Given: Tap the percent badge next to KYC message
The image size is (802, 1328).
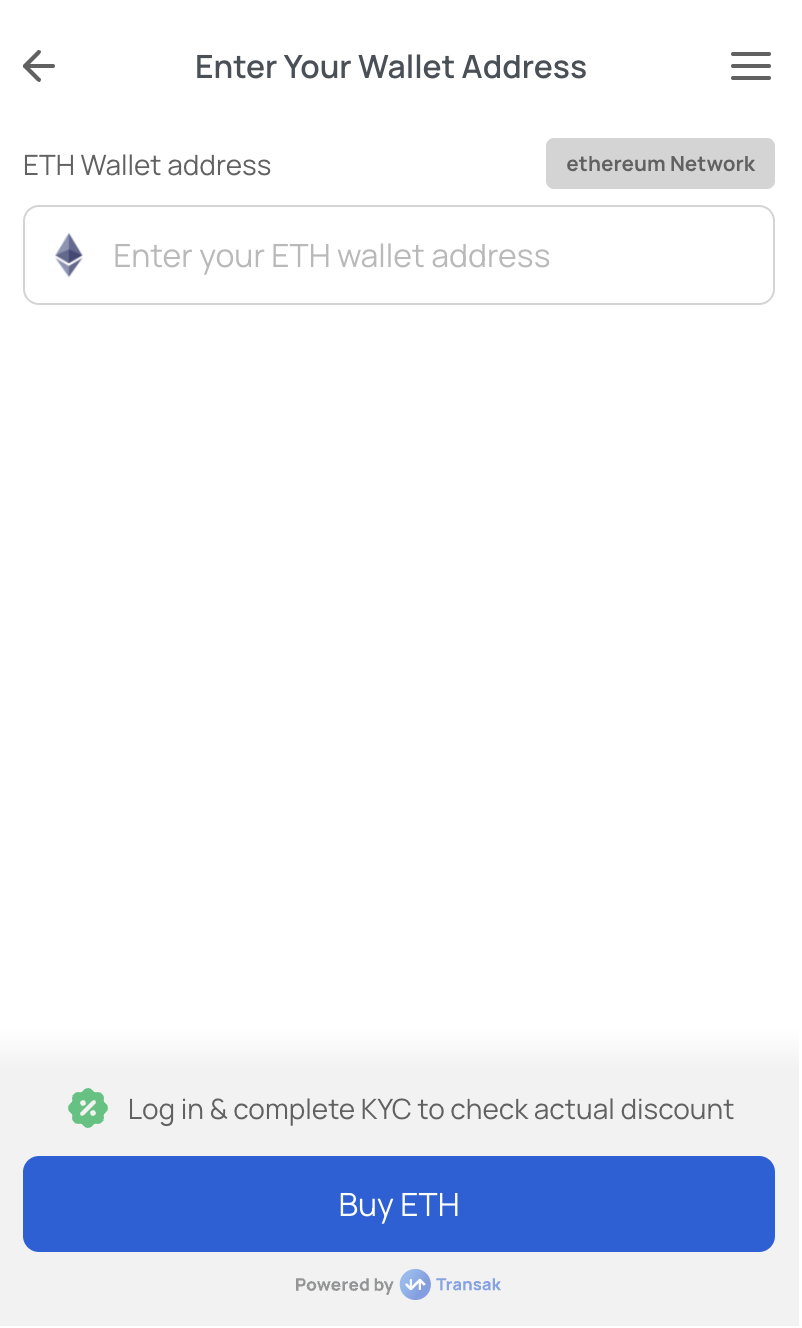Looking at the screenshot, I should [88, 1108].
